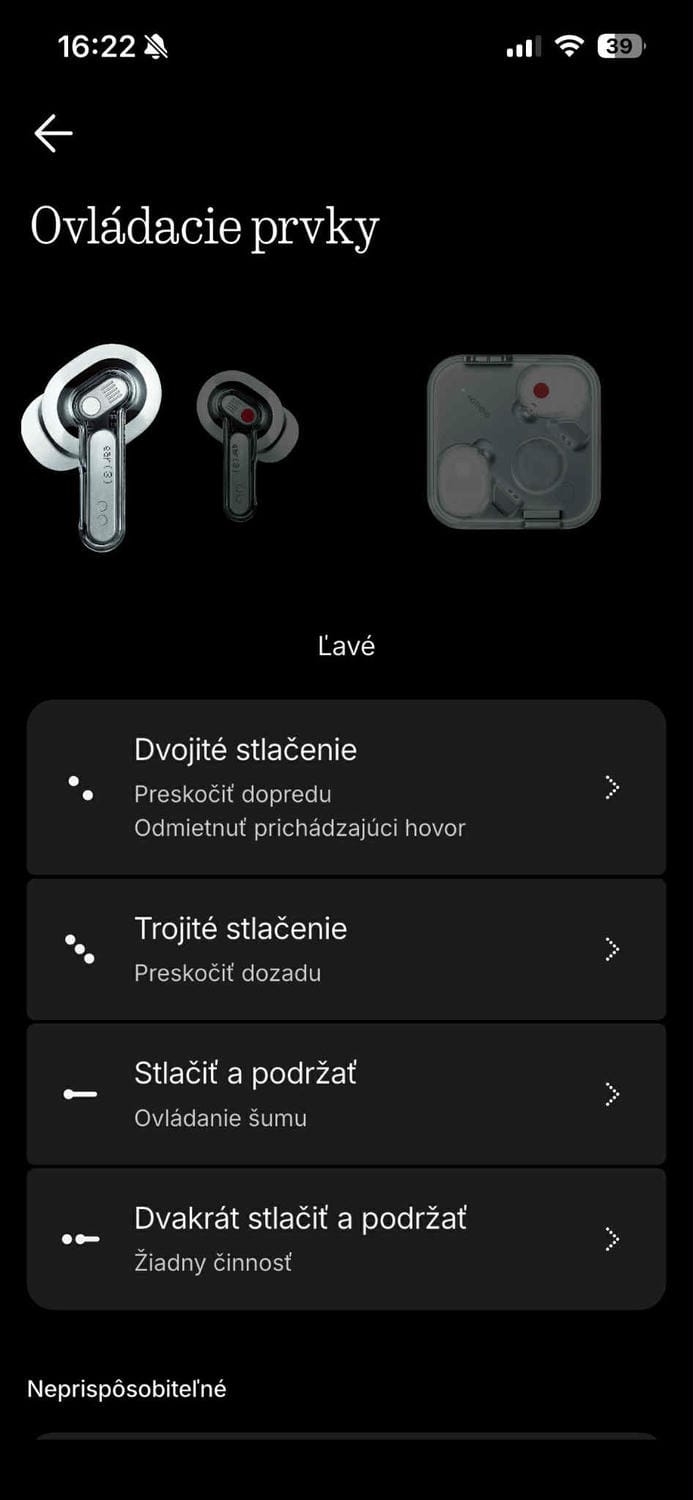Image resolution: width=693 pixels, height=1500 pixels.
Task: Select the charging case image
Action: click(x=513, y=441)
